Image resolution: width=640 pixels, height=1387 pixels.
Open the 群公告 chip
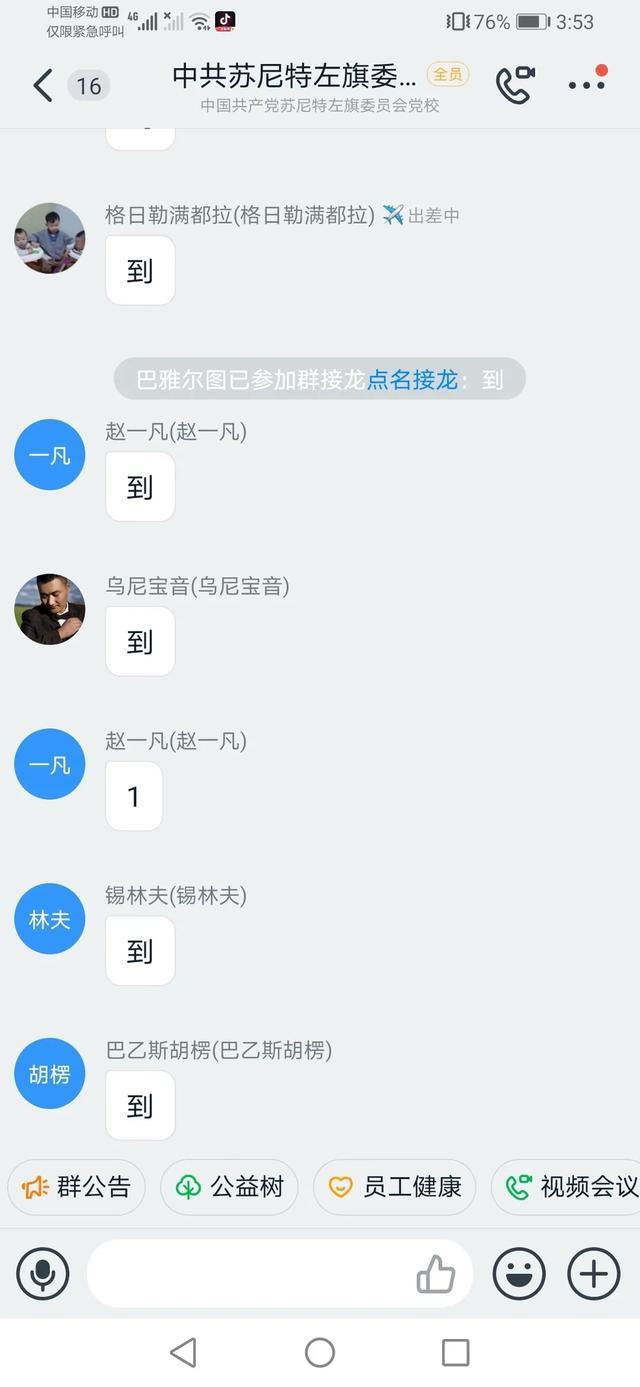(77, 1187)
